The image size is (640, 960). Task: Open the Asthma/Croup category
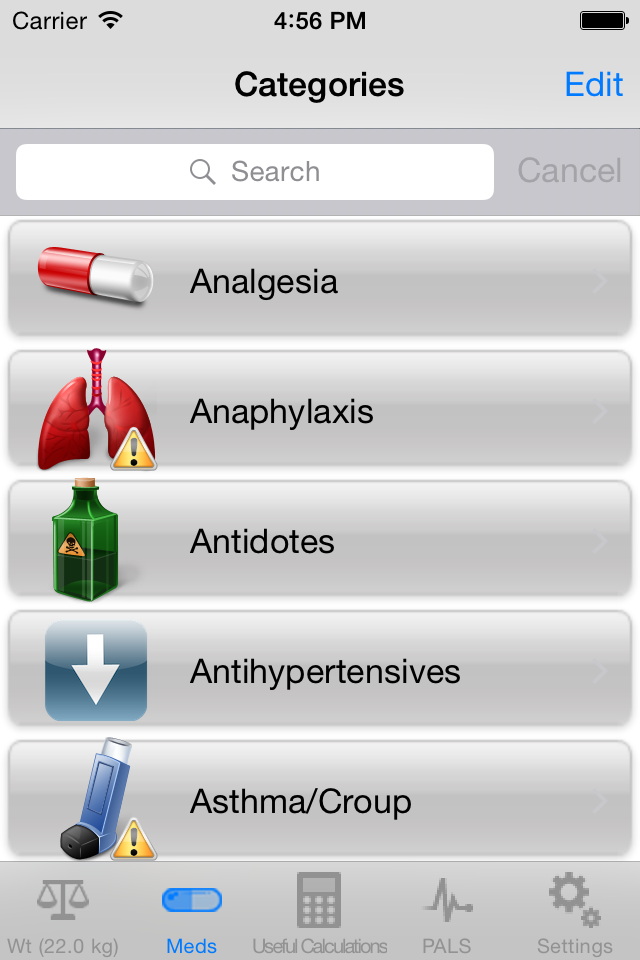[320, 800]
